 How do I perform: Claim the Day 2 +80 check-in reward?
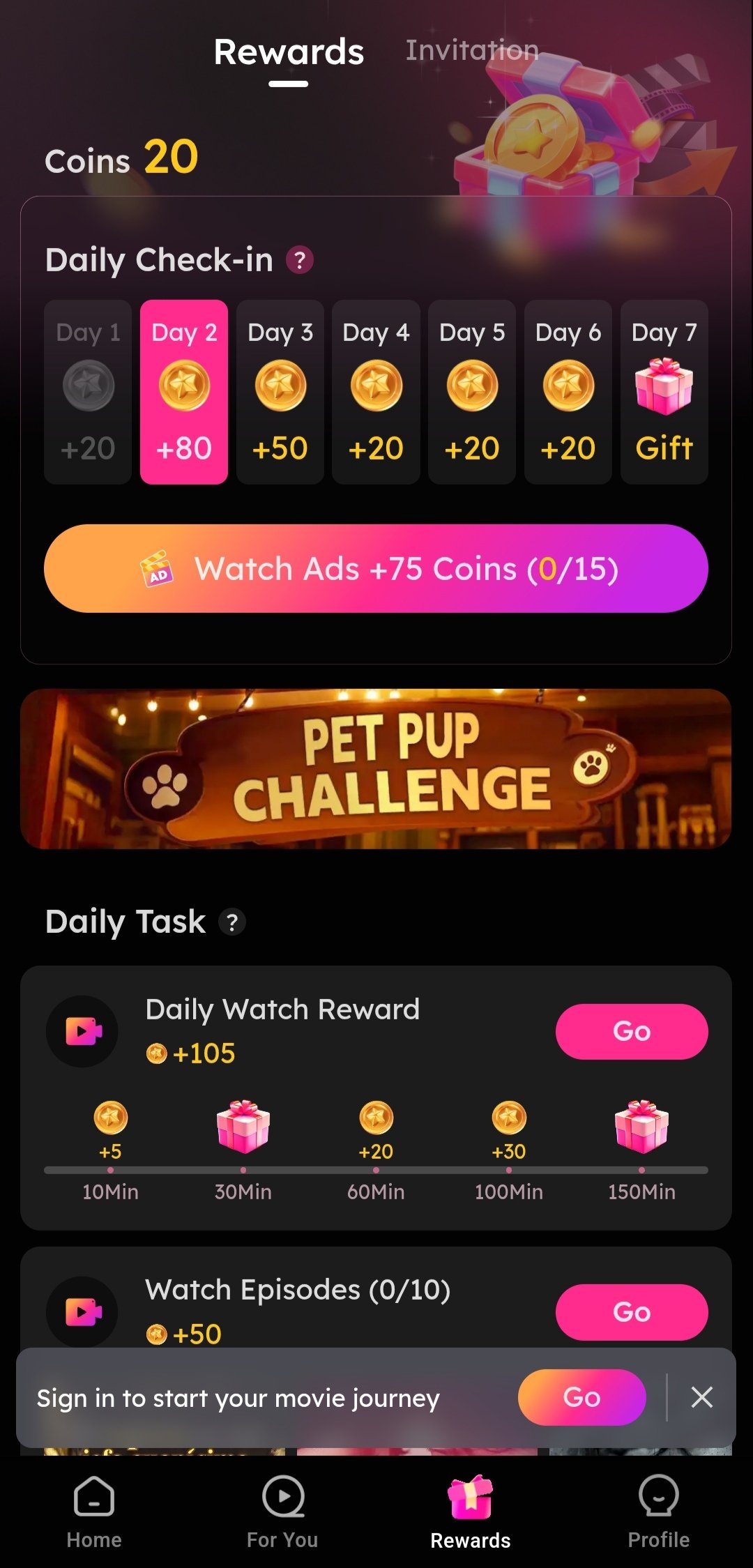tap(184, 392)
